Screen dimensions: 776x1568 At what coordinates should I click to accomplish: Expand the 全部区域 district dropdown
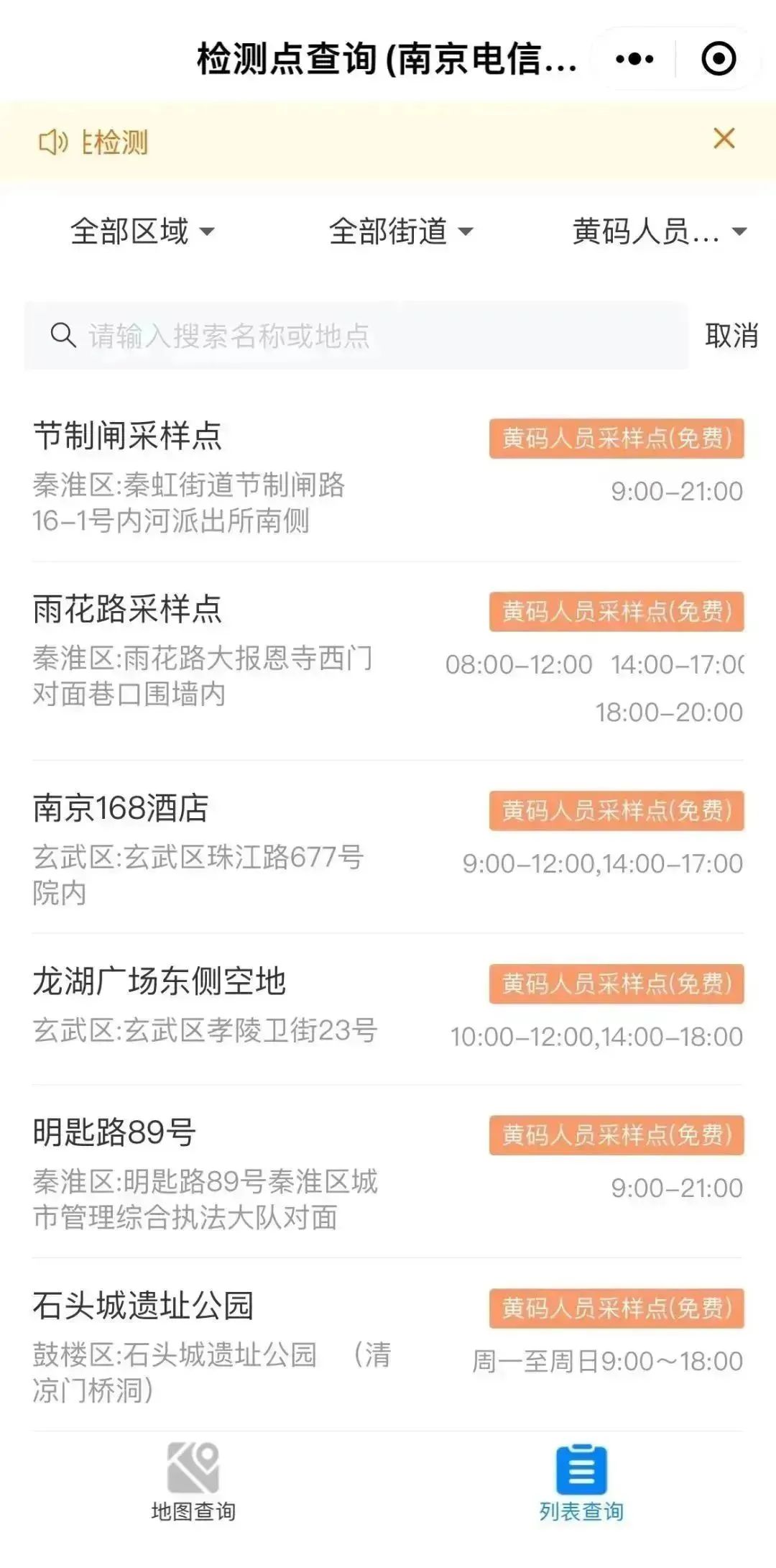142,231
